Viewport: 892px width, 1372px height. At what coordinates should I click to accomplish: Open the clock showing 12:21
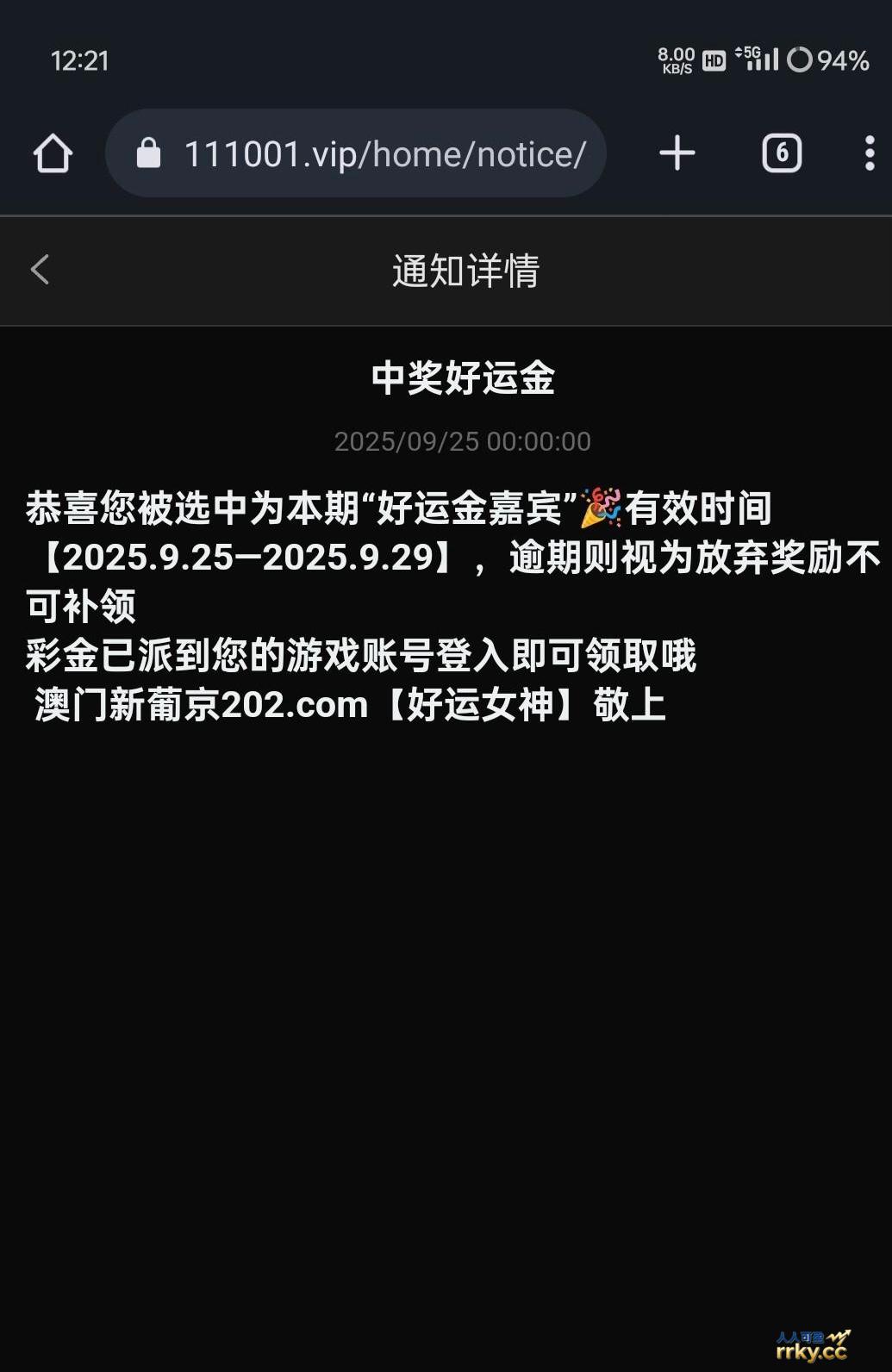81,60
